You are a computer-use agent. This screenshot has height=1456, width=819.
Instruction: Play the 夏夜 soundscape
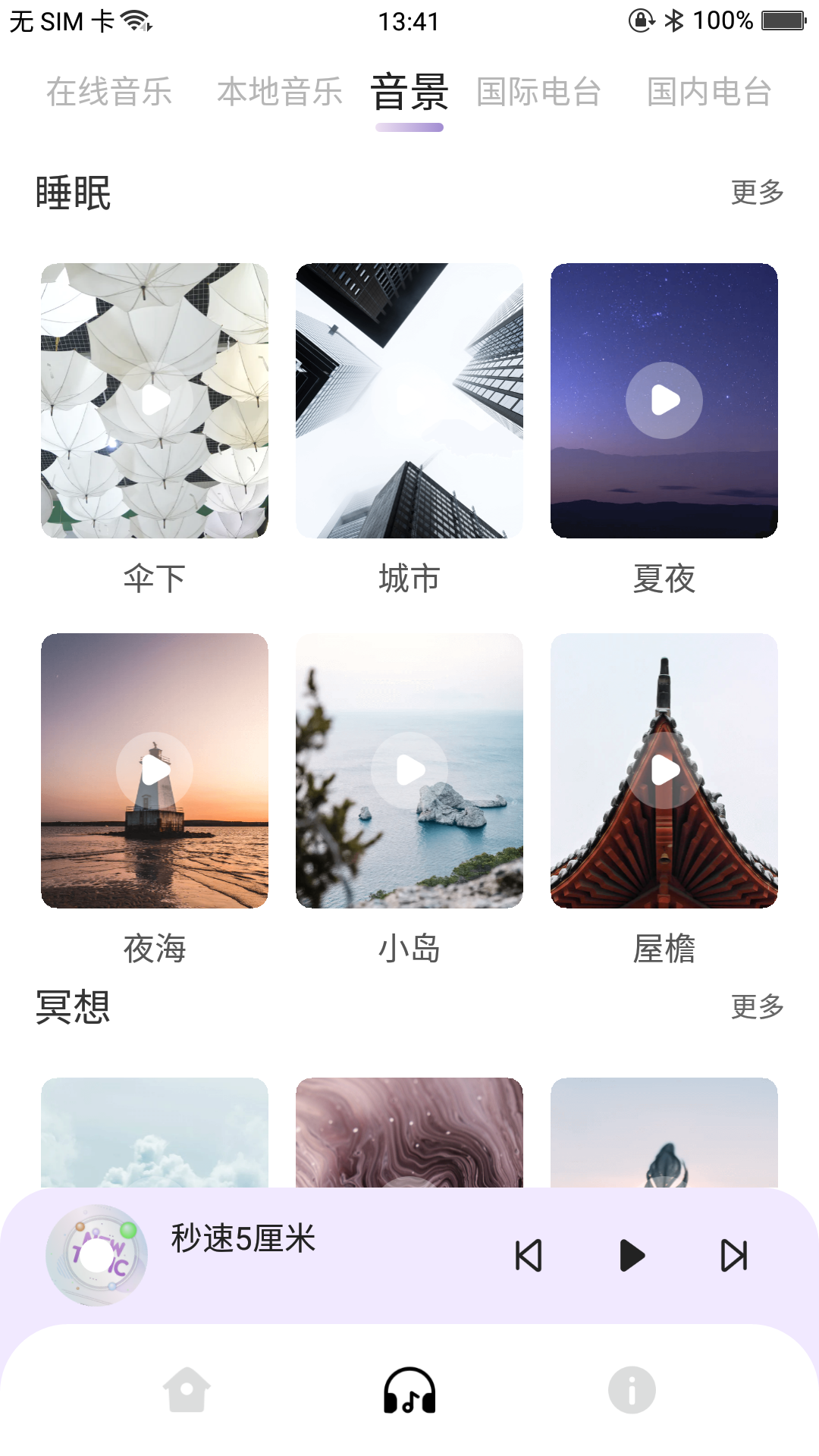(x=664, y=400)
